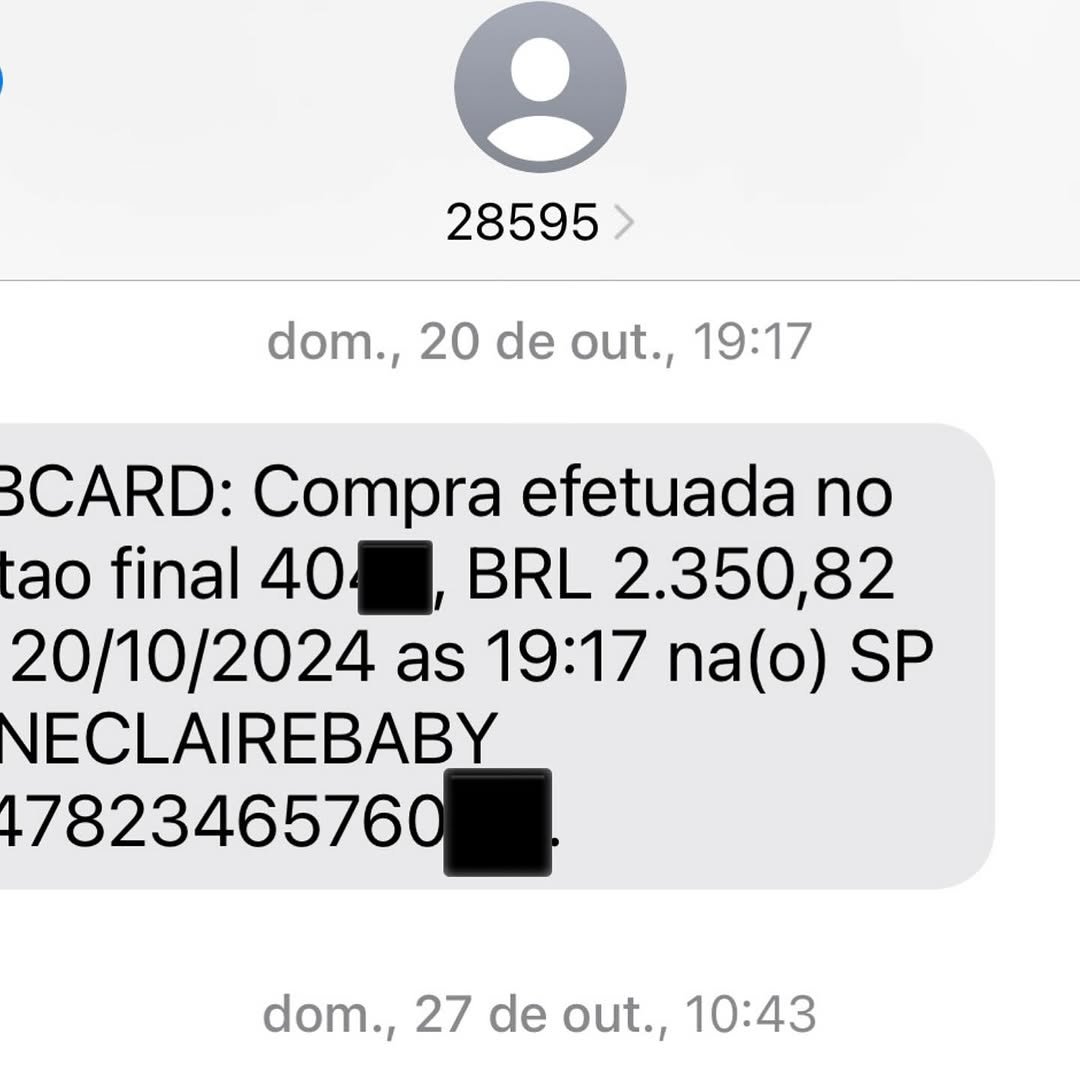Open contact details for sender 28595
Viewport: 1080px width, 1080px height.
(539, 222)
